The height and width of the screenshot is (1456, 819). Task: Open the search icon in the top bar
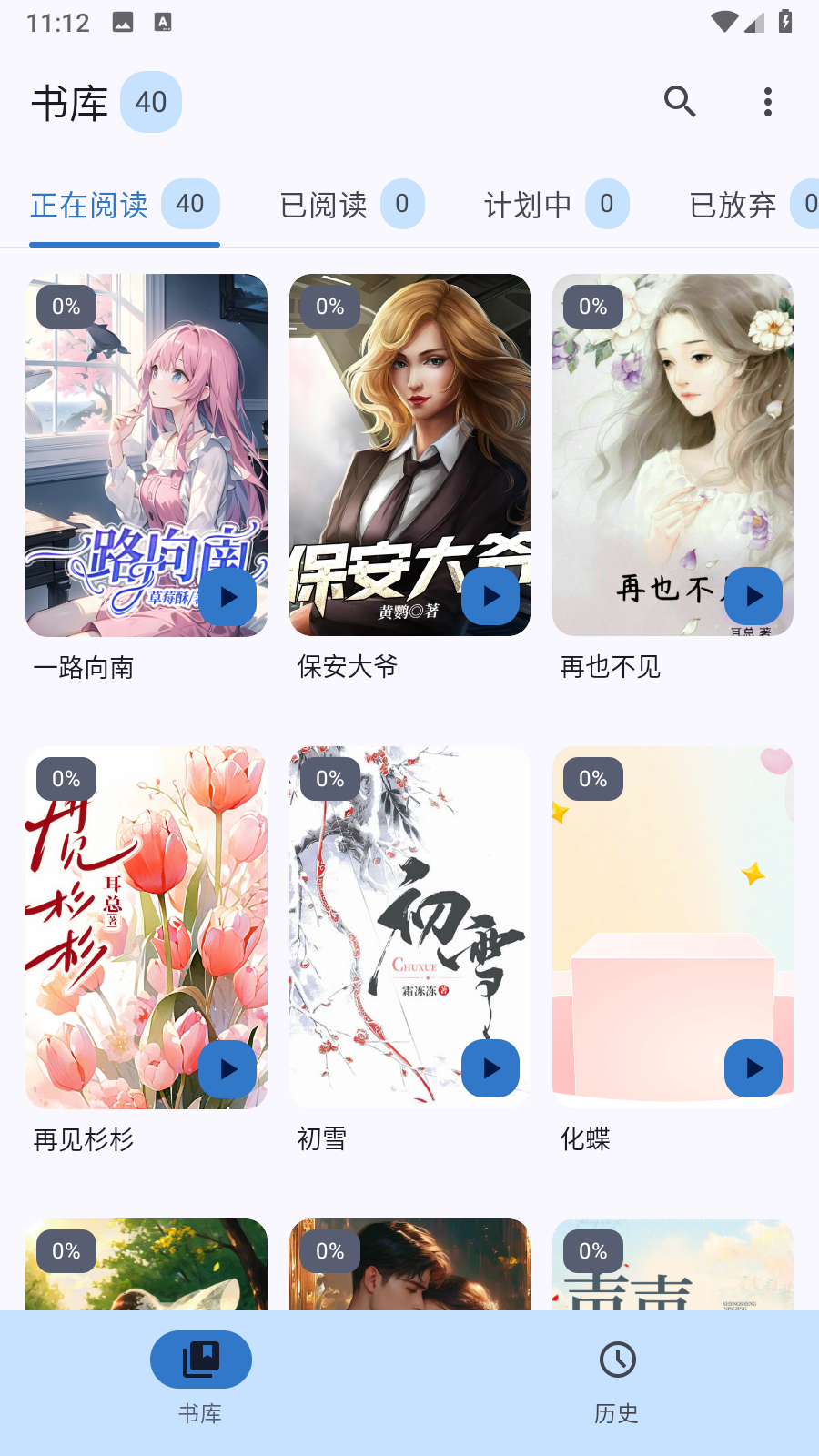(x=680, y=102)
